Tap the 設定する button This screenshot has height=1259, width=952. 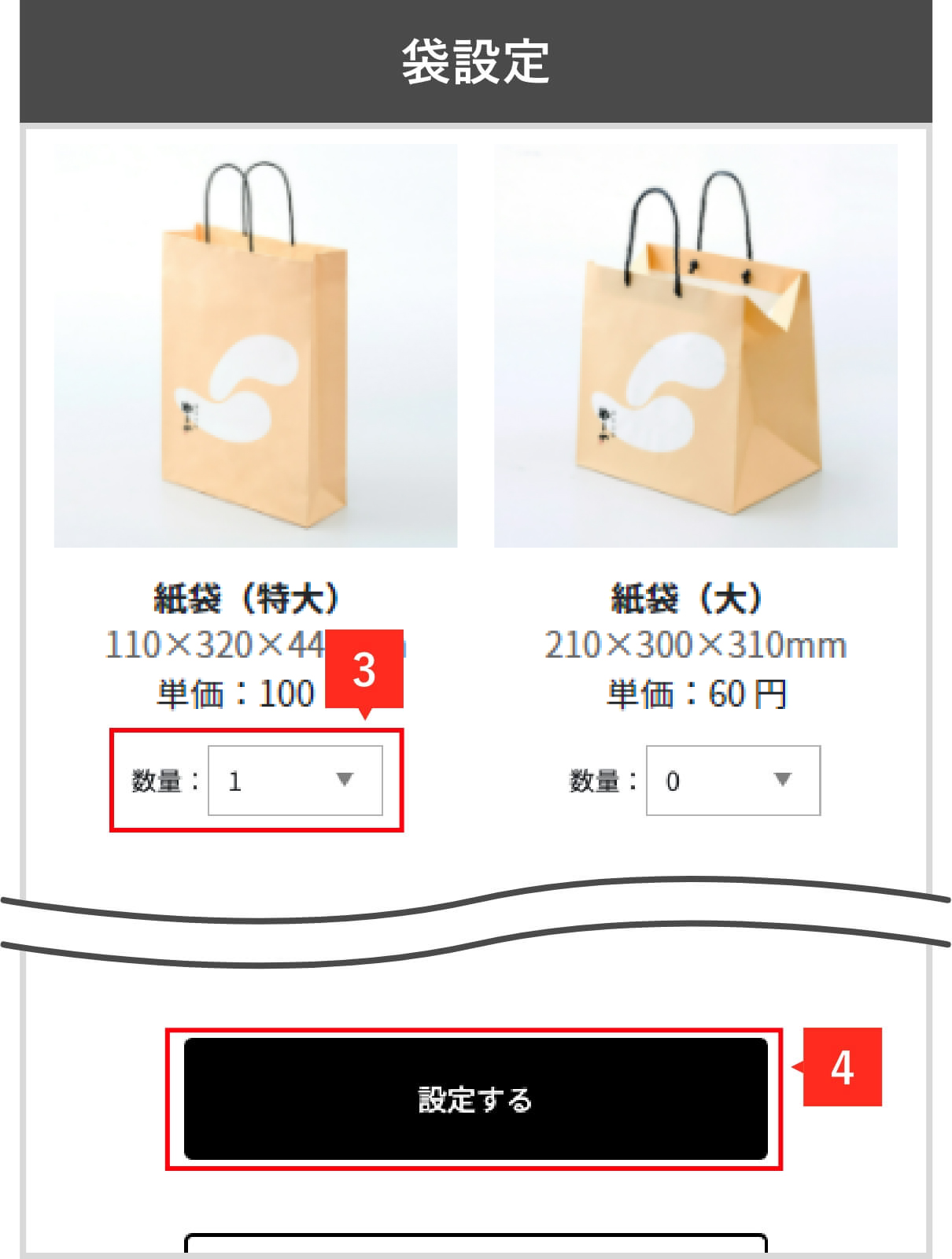[475, 1098]
